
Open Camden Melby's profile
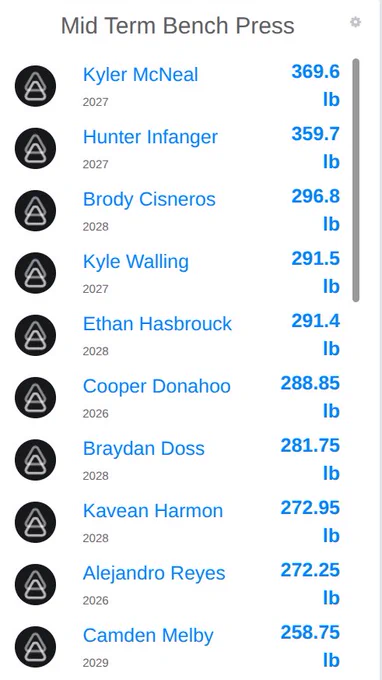(x=148, y=636)
